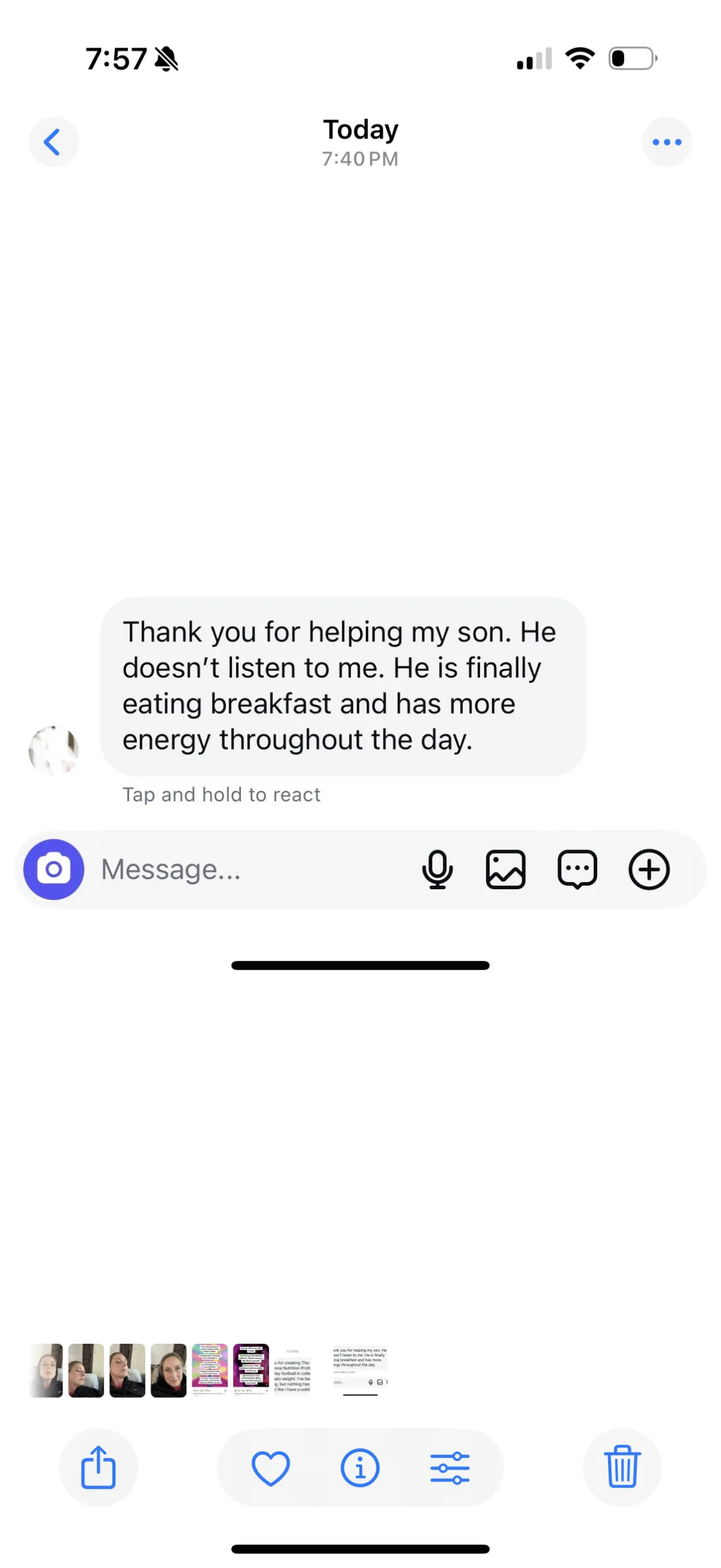Open the edit adjustments sliders
721x1568 pixels.
tap(449, 1468)
